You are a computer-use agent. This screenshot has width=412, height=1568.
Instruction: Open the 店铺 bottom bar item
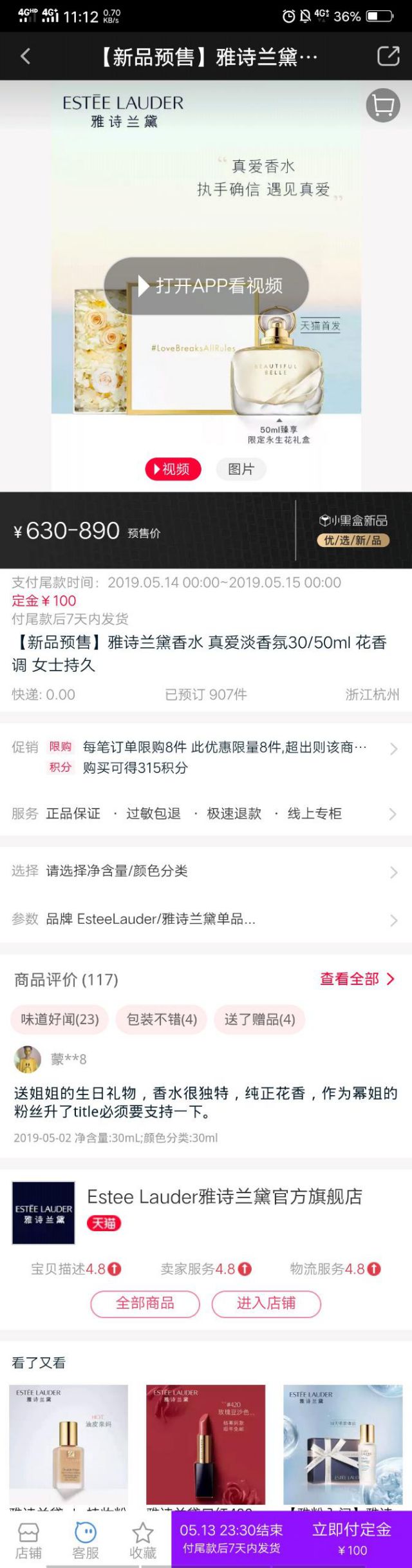click(28, 1540)
